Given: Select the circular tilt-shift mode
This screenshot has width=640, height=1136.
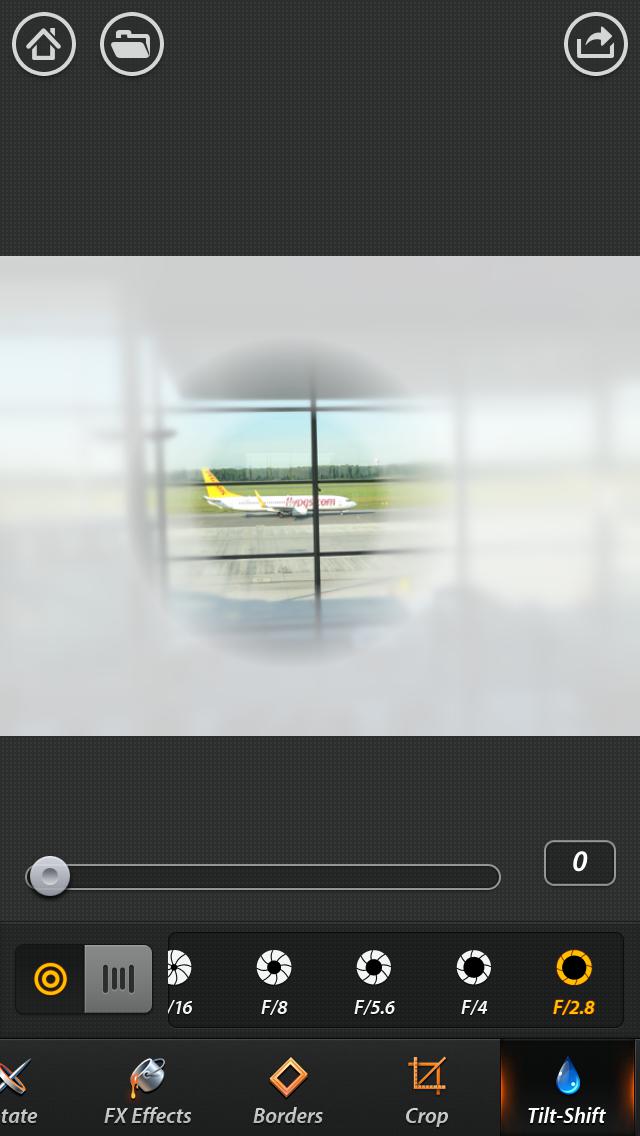Looking at the screenshot, I should tap(50, 979).
